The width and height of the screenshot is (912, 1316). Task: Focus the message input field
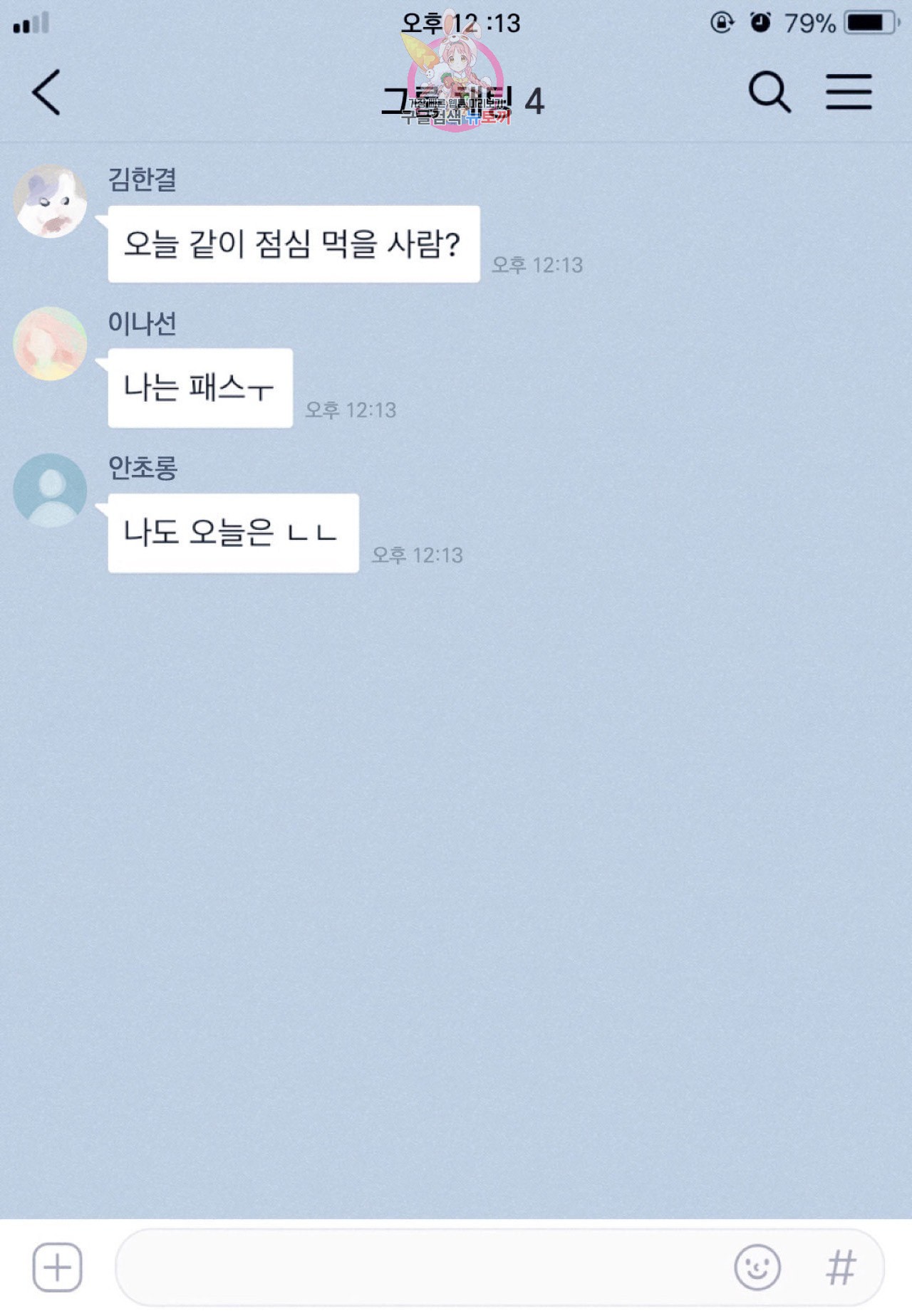(x=420, y=1267)
